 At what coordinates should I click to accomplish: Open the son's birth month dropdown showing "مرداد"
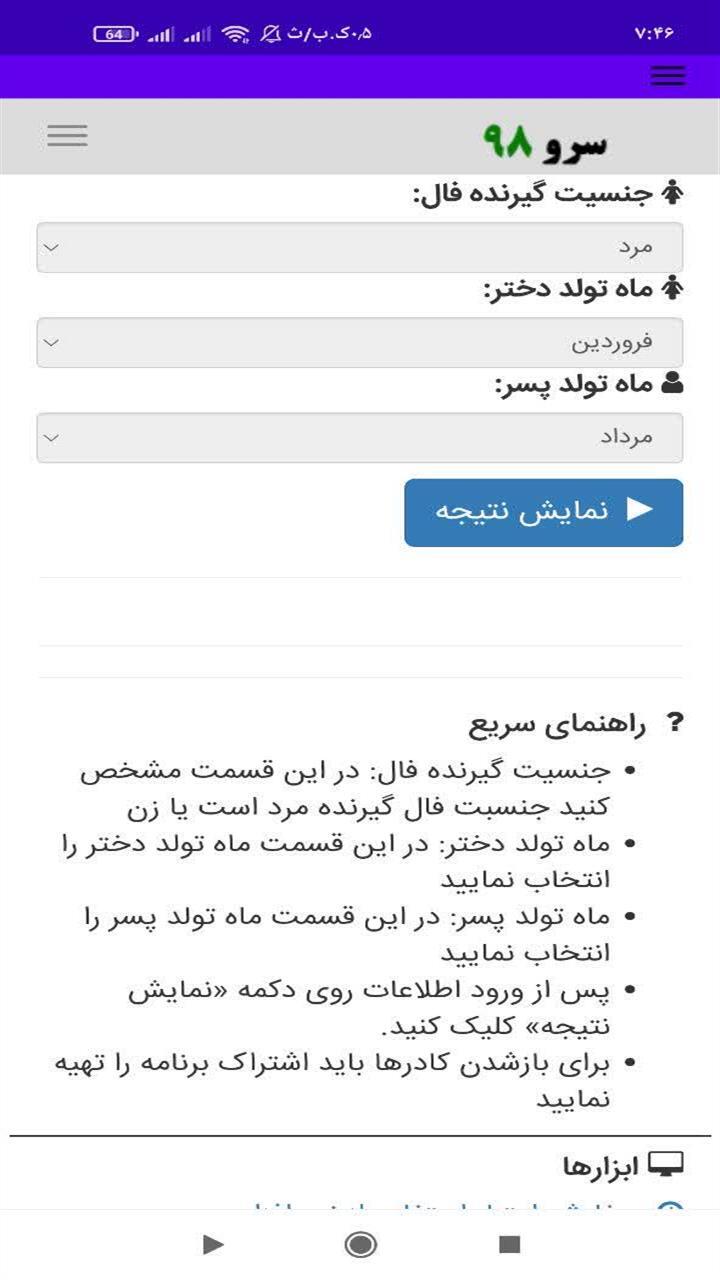pos(360,436)
